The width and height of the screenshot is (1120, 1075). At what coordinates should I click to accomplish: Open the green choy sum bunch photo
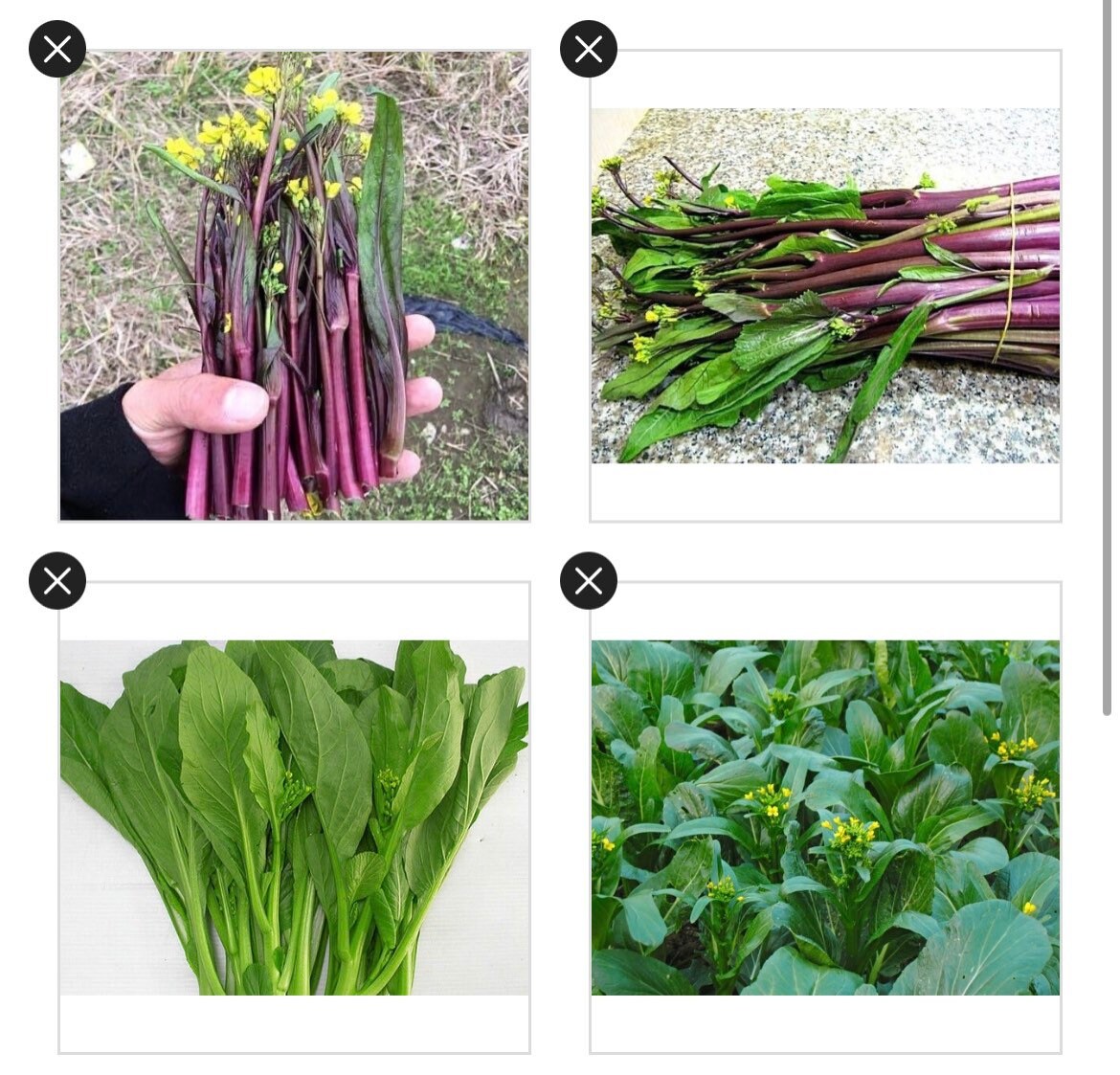294,817
